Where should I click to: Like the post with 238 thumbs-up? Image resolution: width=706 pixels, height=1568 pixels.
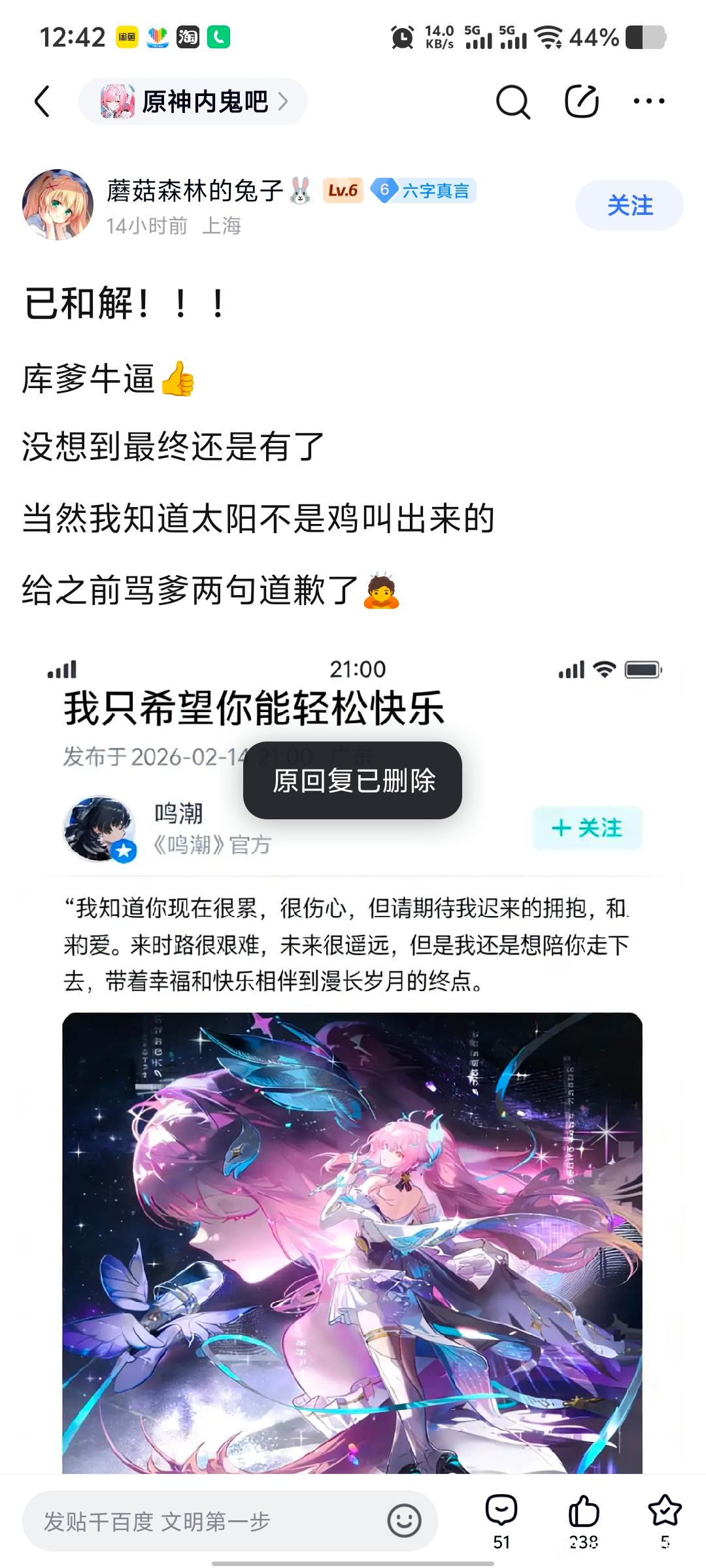pos(583,1522)
